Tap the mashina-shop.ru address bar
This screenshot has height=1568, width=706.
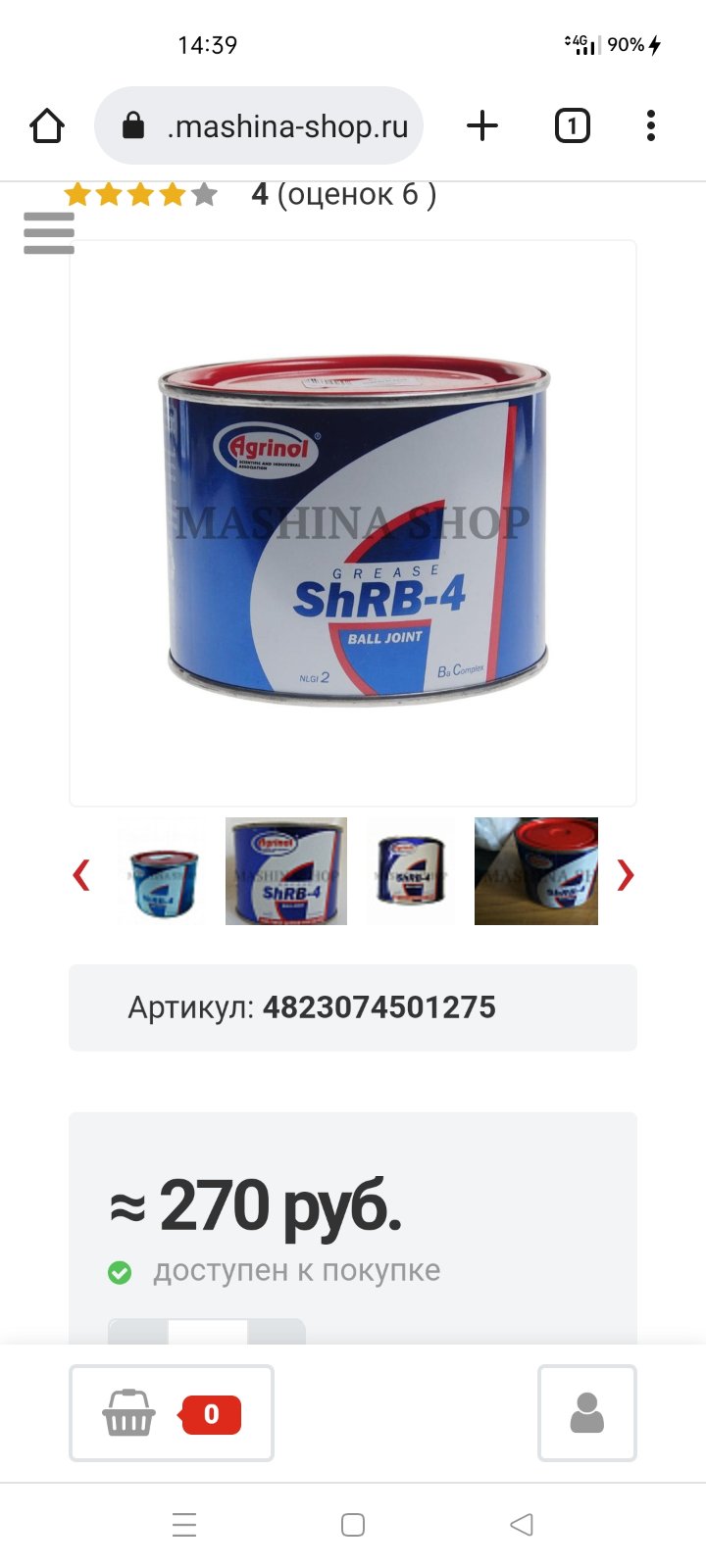tap(259, 126)
